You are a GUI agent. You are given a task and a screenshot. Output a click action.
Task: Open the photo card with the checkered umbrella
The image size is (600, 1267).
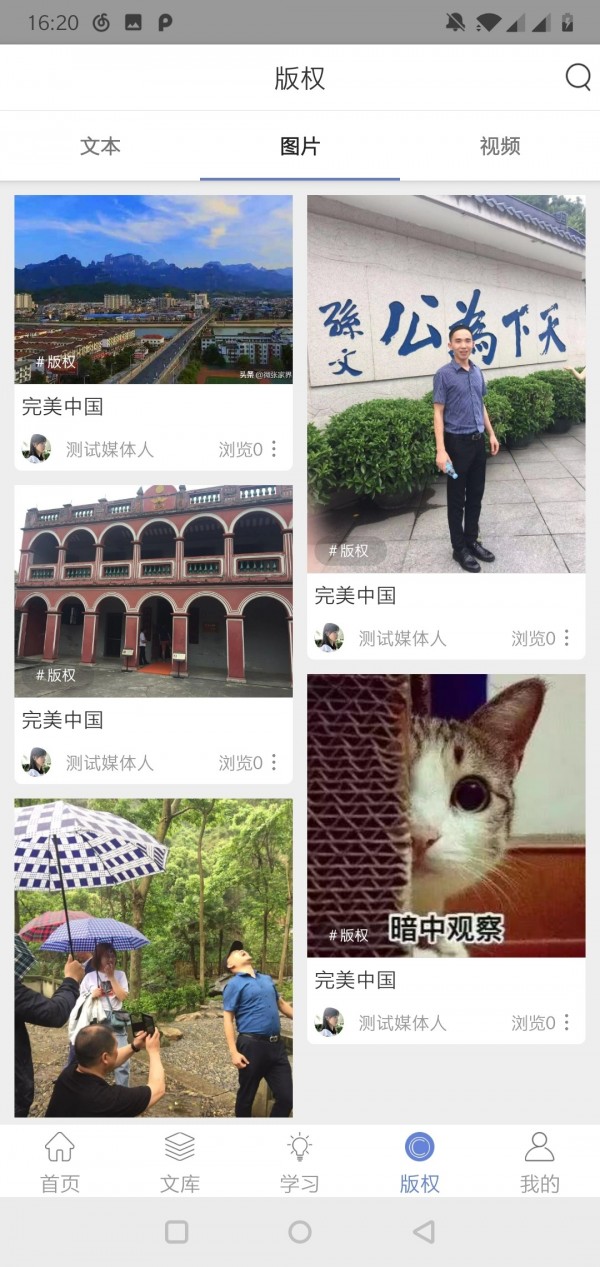[153, 957]
